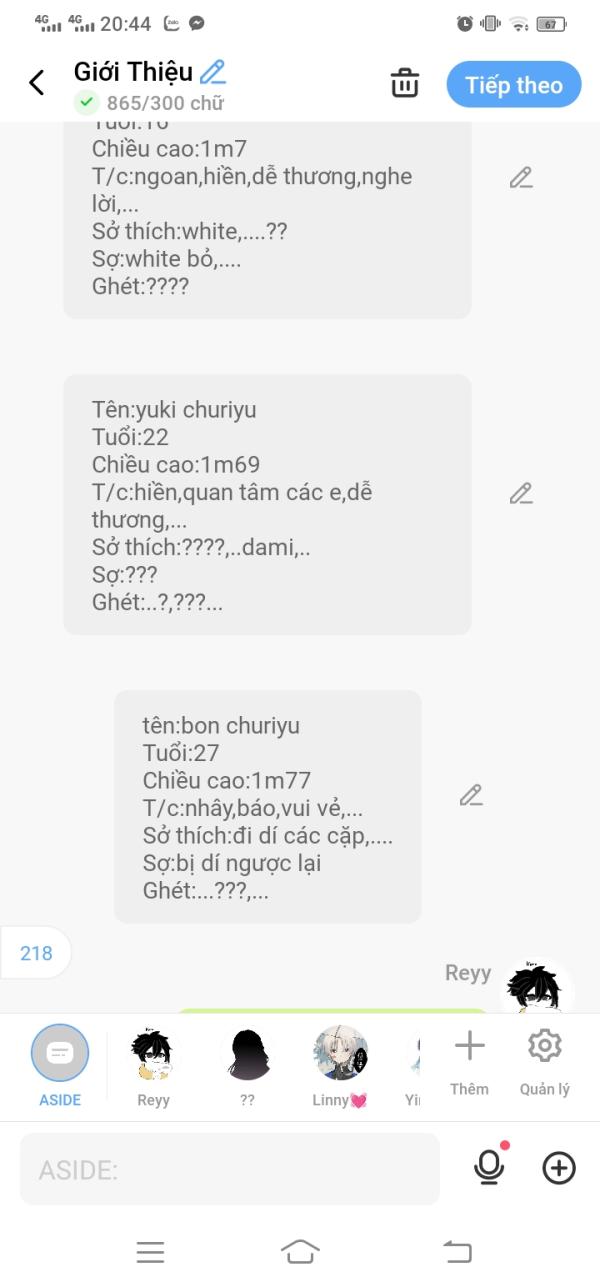This screenshot has height=1287, width=600.
Task: Open the plus icon beside the microphone
Action: point(559,1168)
